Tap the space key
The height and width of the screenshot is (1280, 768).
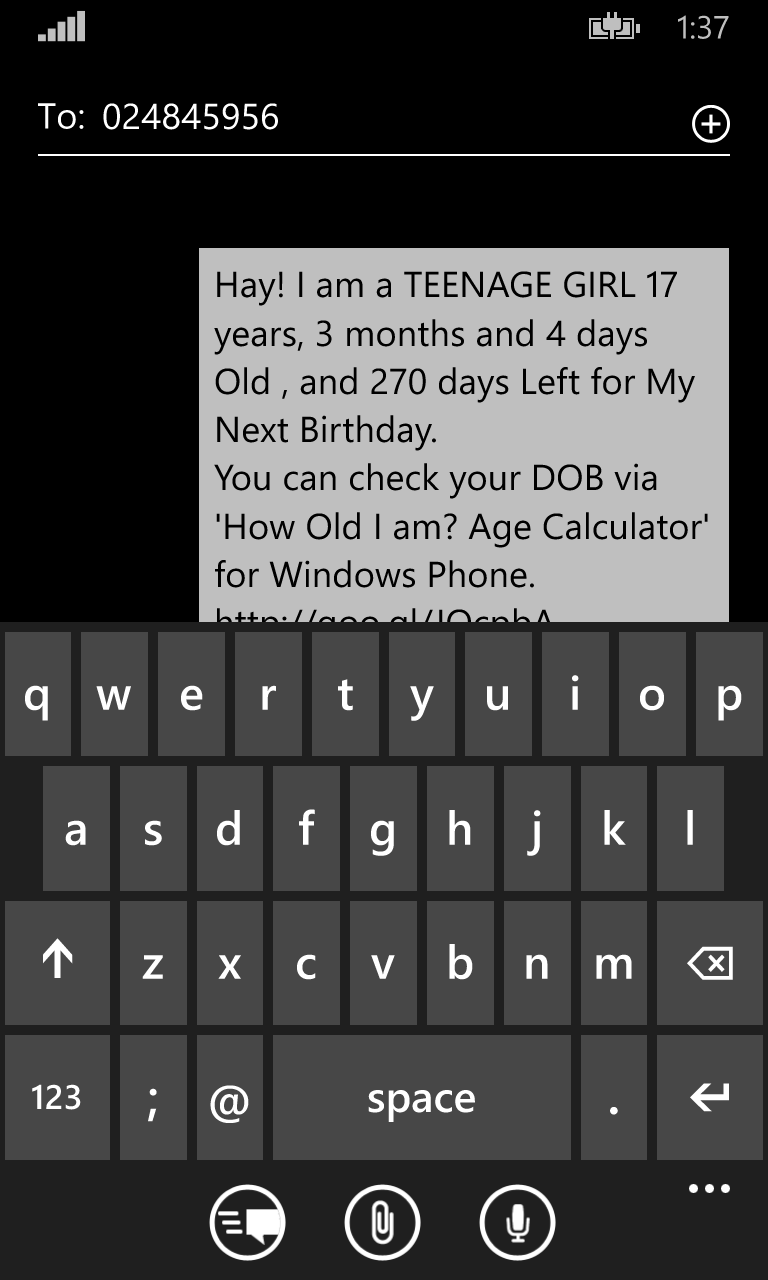point(421,1098)
